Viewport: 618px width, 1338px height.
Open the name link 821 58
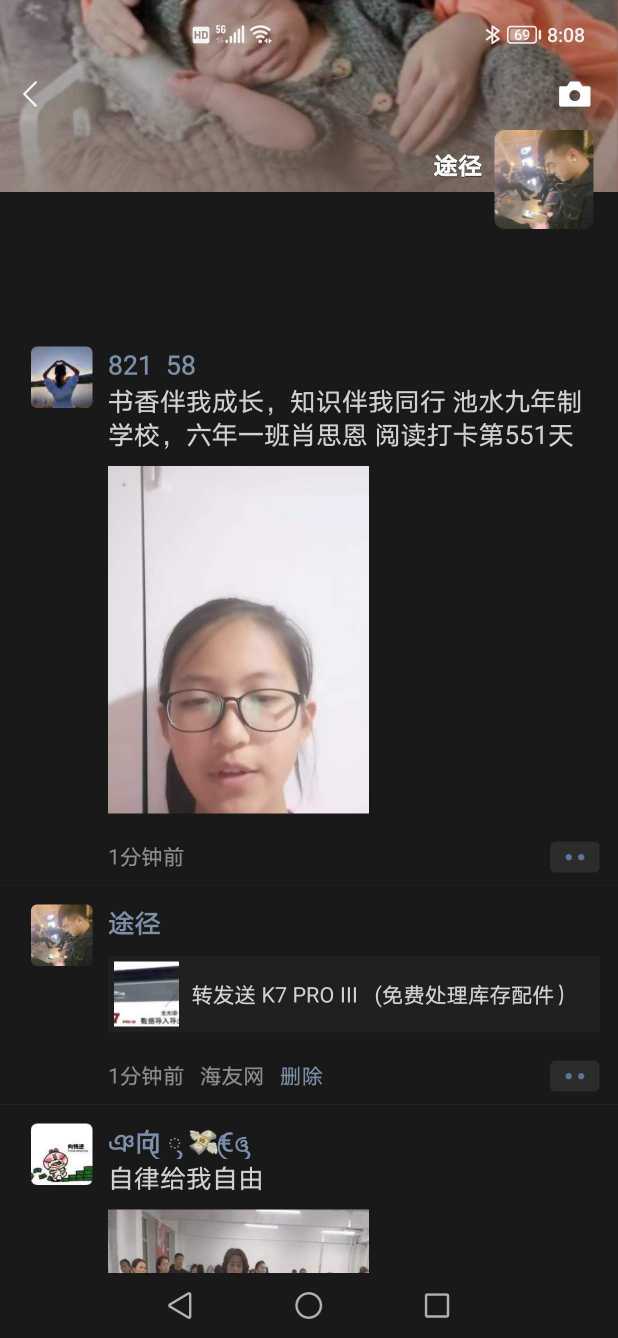click(x=152, y=366)
